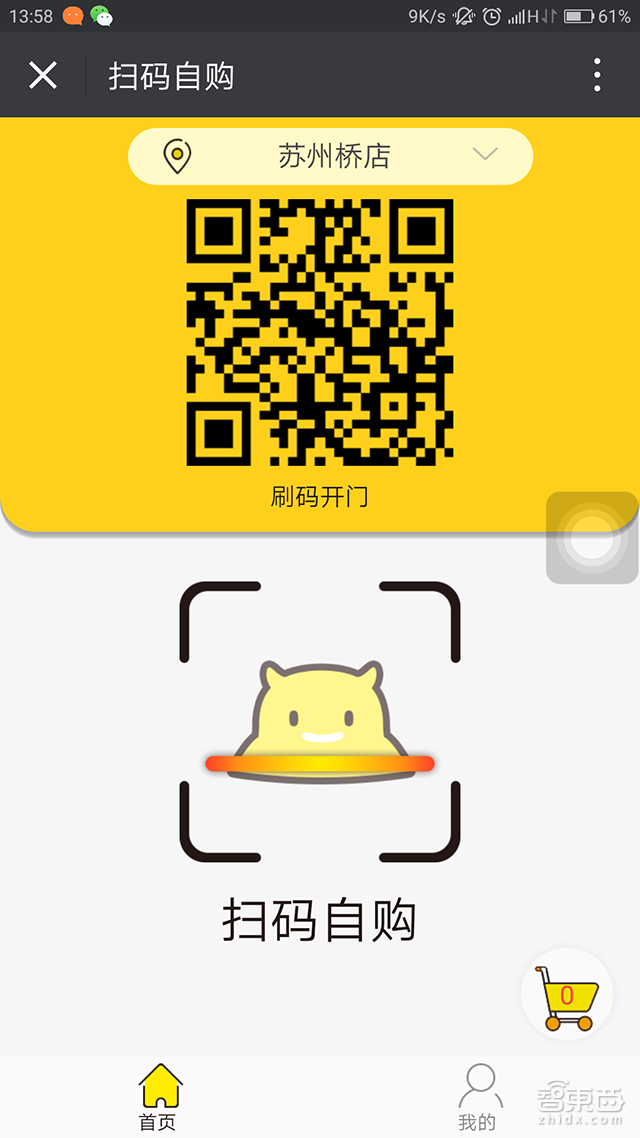640x1138 pixels.
Task: Switch to the 首页 tab
Action: (158, 1095)
